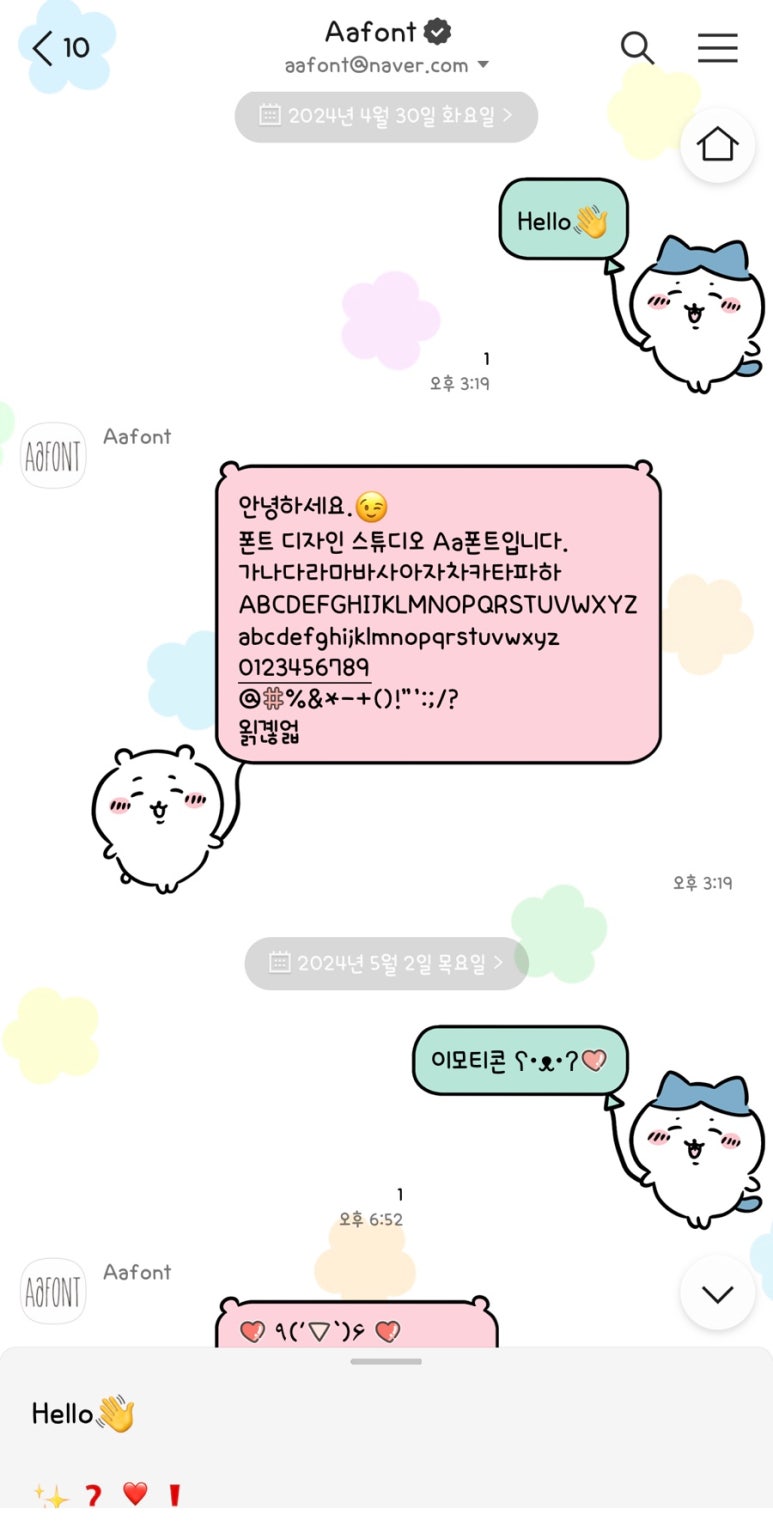Jump to the latest message
773x1533 pixels.
(717, 1293)
